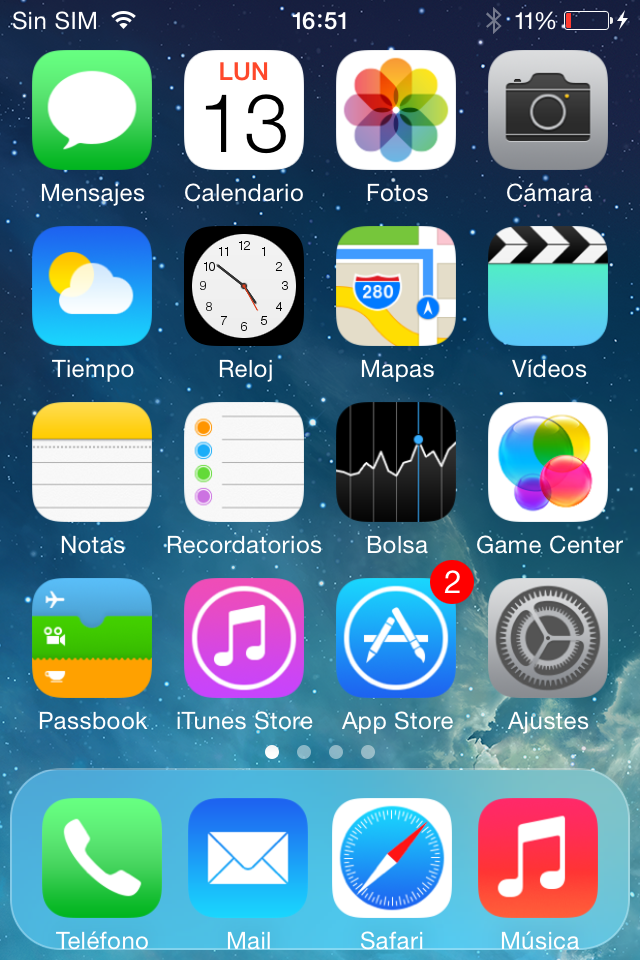Viewport: 640px width, 960px height.
Task: Open Ajustes settings
Action: click(548, 638)
